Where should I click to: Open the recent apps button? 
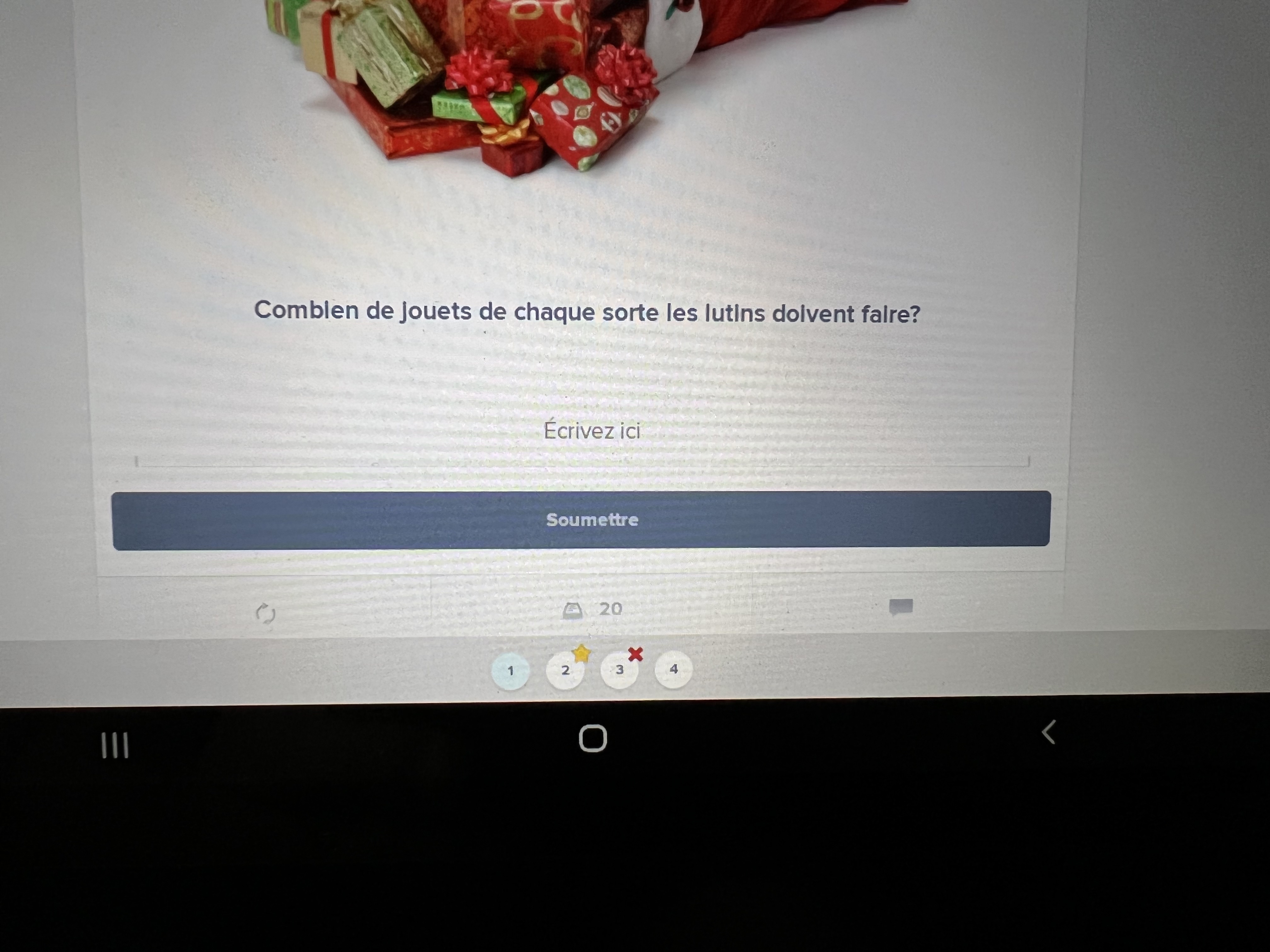pos(115,745)
